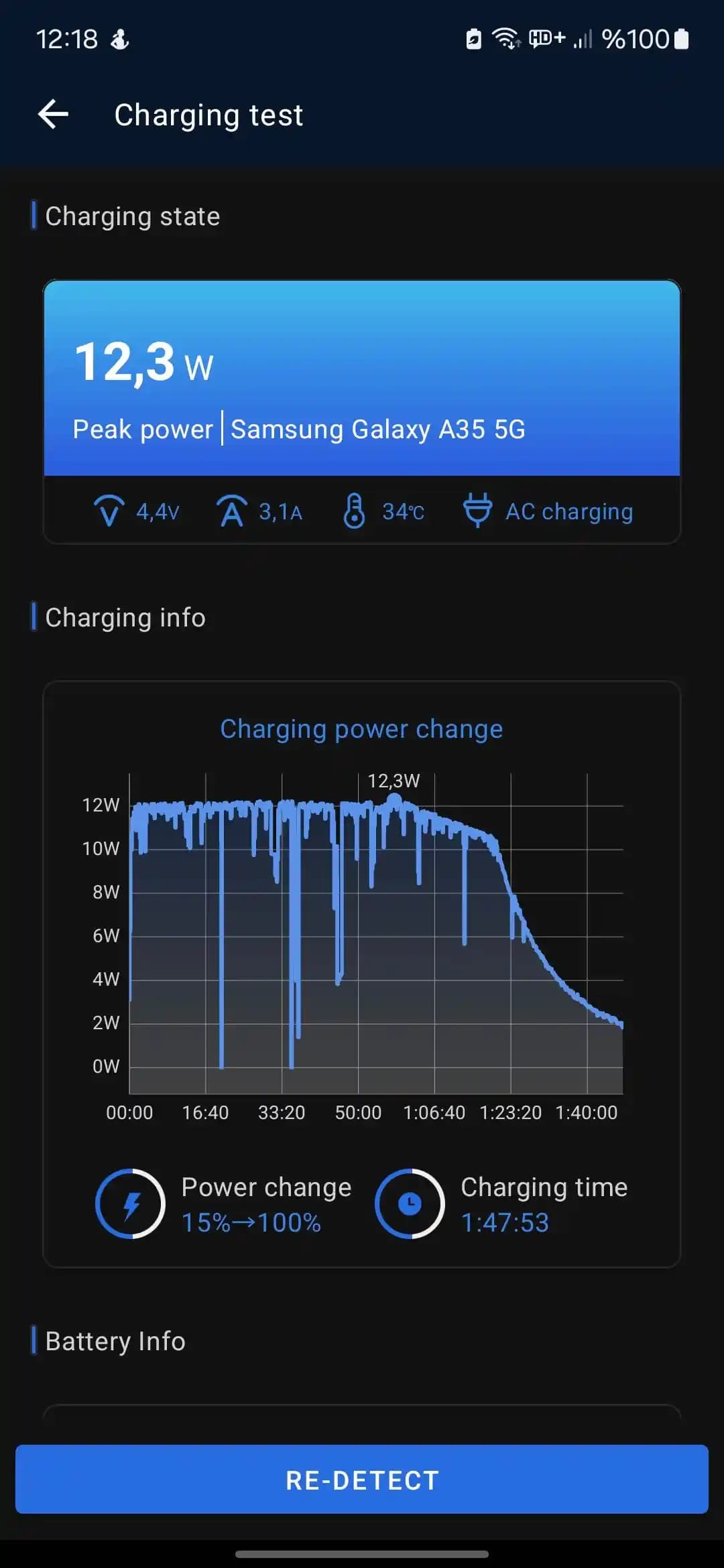Image resolution: width=724 pixels, height=1568 pixels.
Task: Tap the voltage indicator icon showing 4,4V
Action: [x=109, y=511]
